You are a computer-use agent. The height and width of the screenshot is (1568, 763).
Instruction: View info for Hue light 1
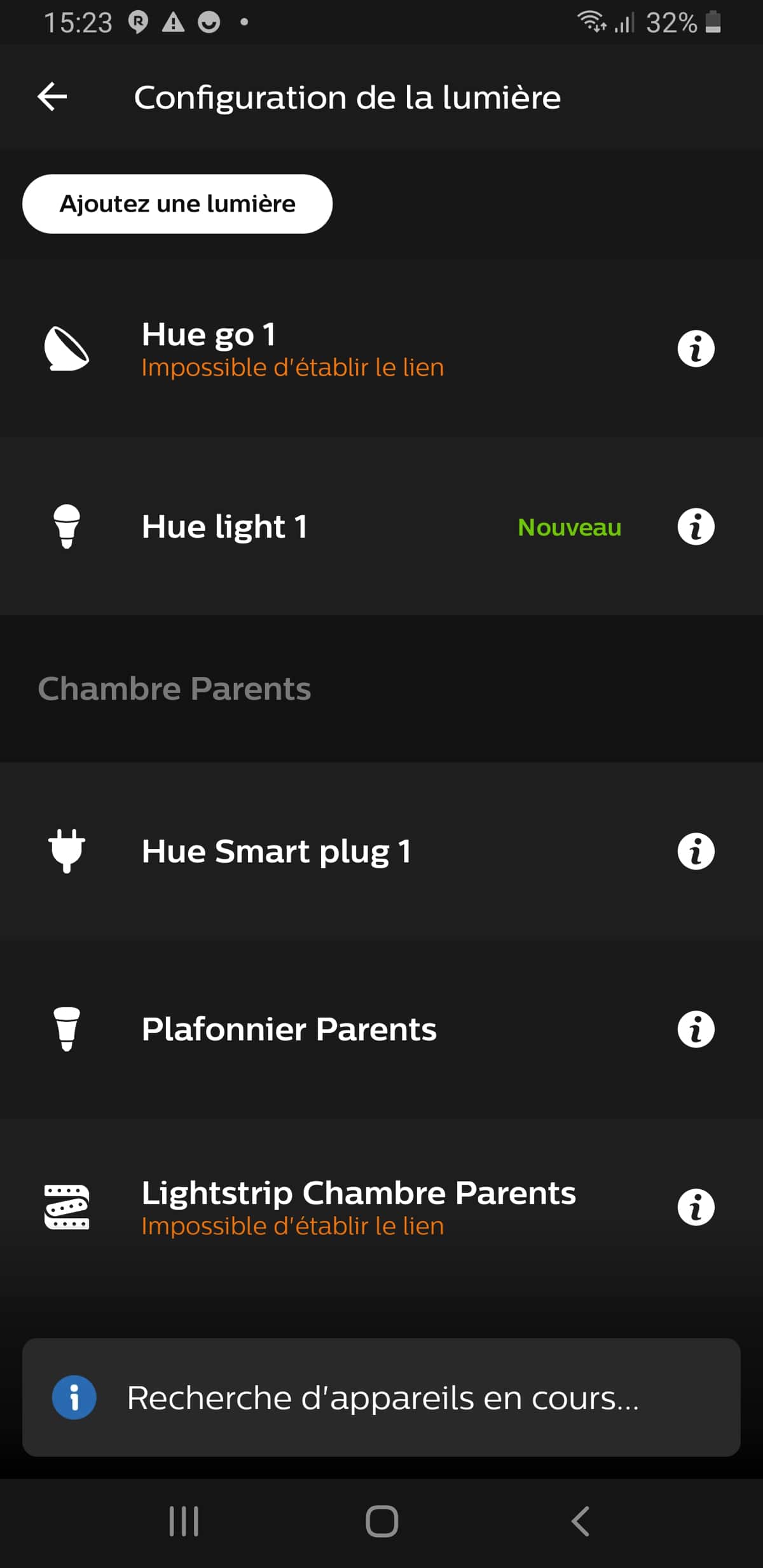coord(696,527)
